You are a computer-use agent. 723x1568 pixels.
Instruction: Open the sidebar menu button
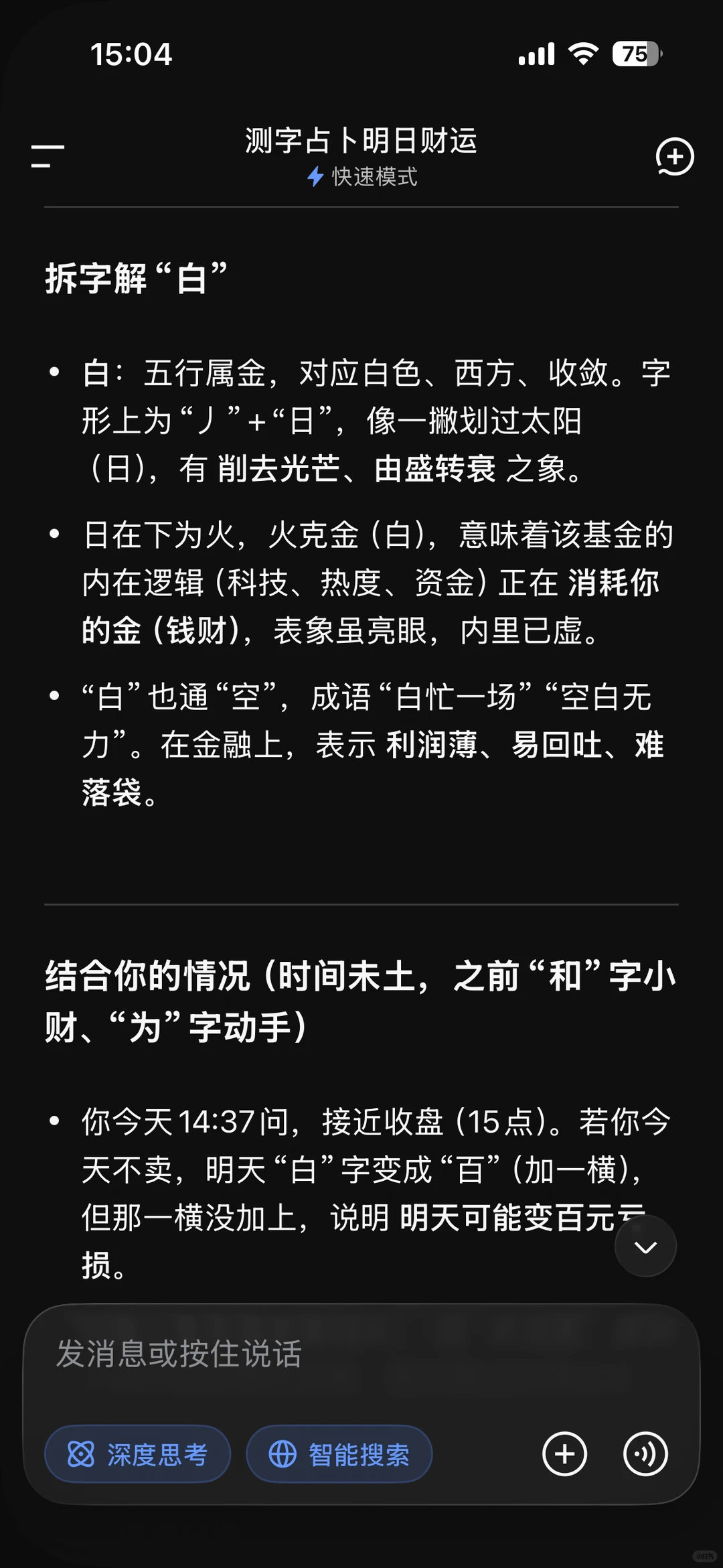48,156
